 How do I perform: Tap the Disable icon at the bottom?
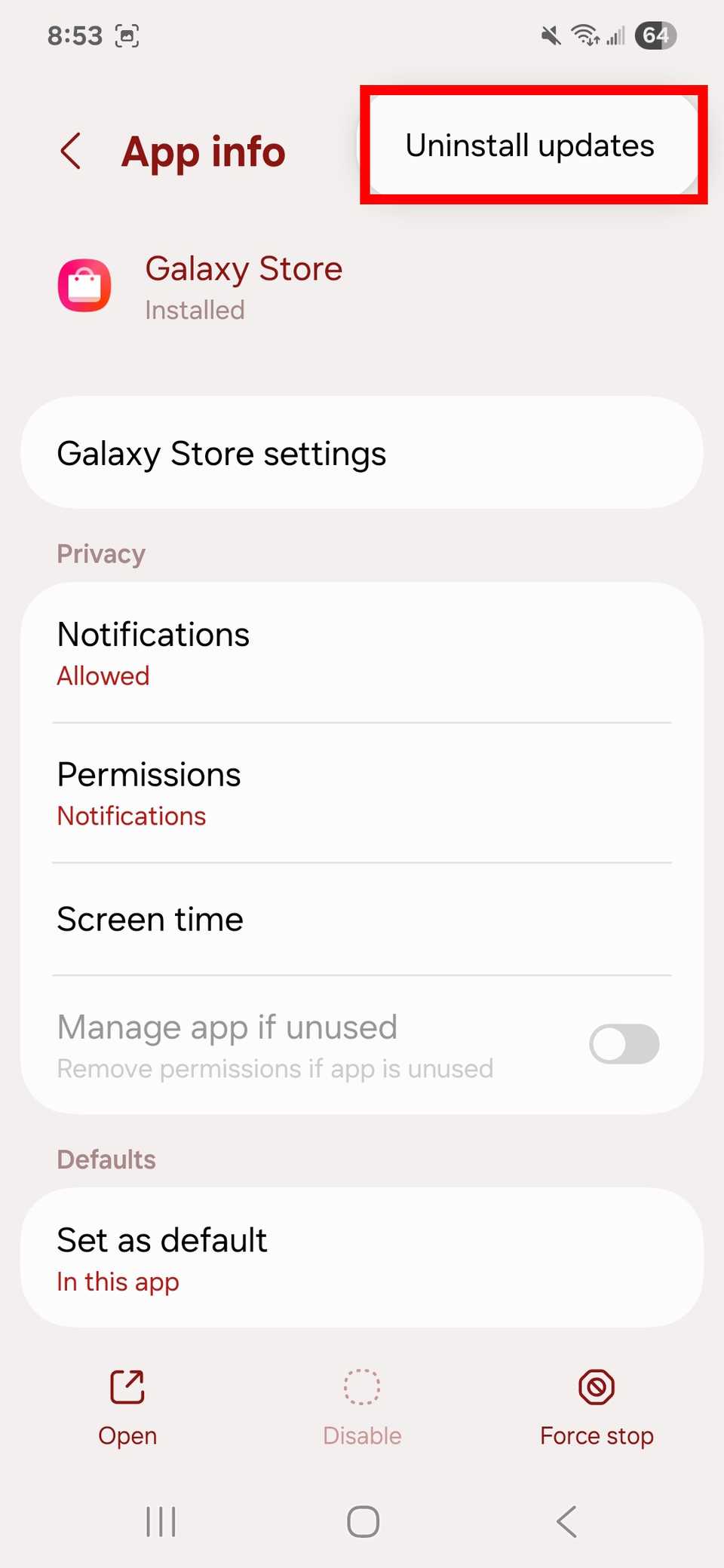point(361,1404)
